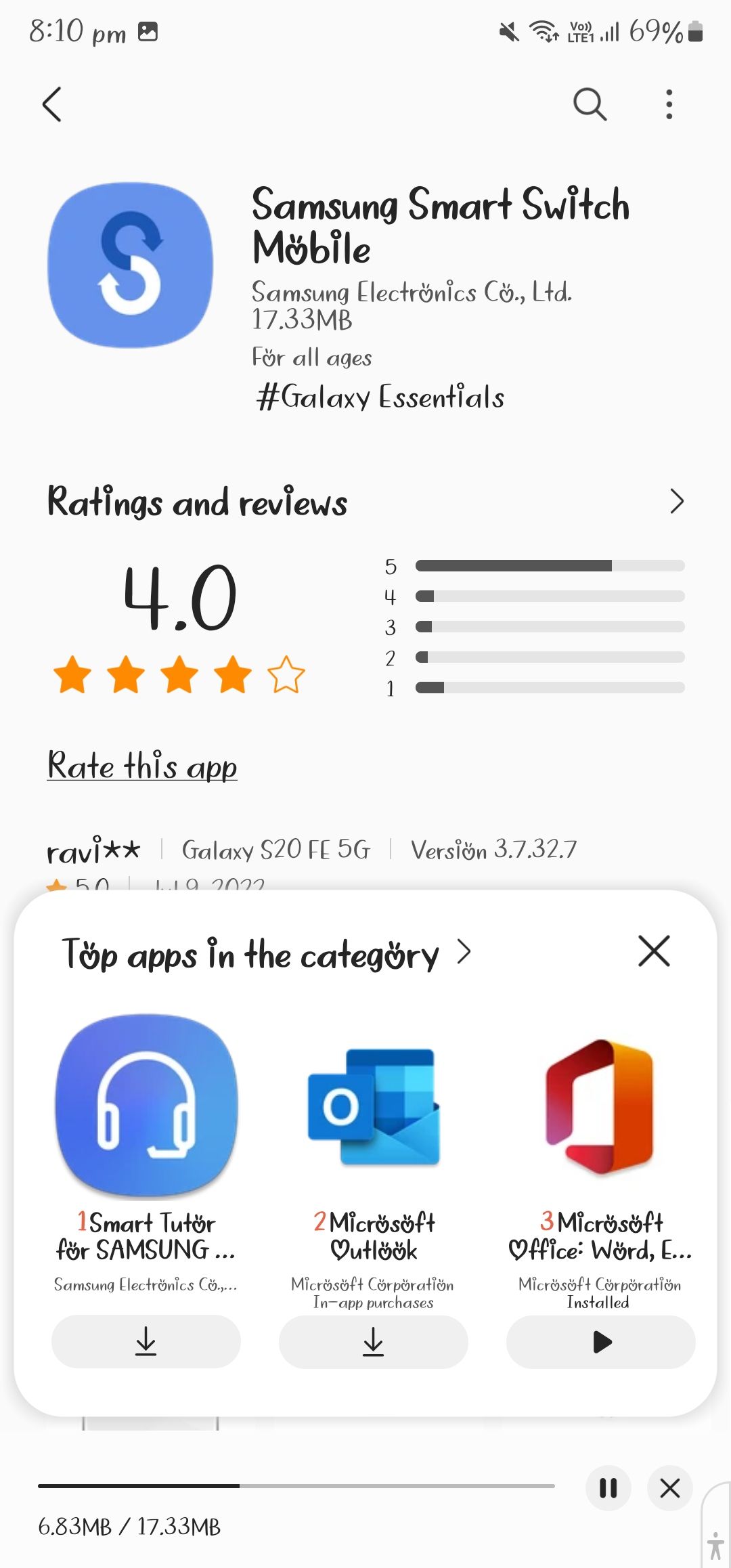Download Microsoft Outlook
The width and height of the screenshot is (731, 1568).
[x=373, y=1343]
